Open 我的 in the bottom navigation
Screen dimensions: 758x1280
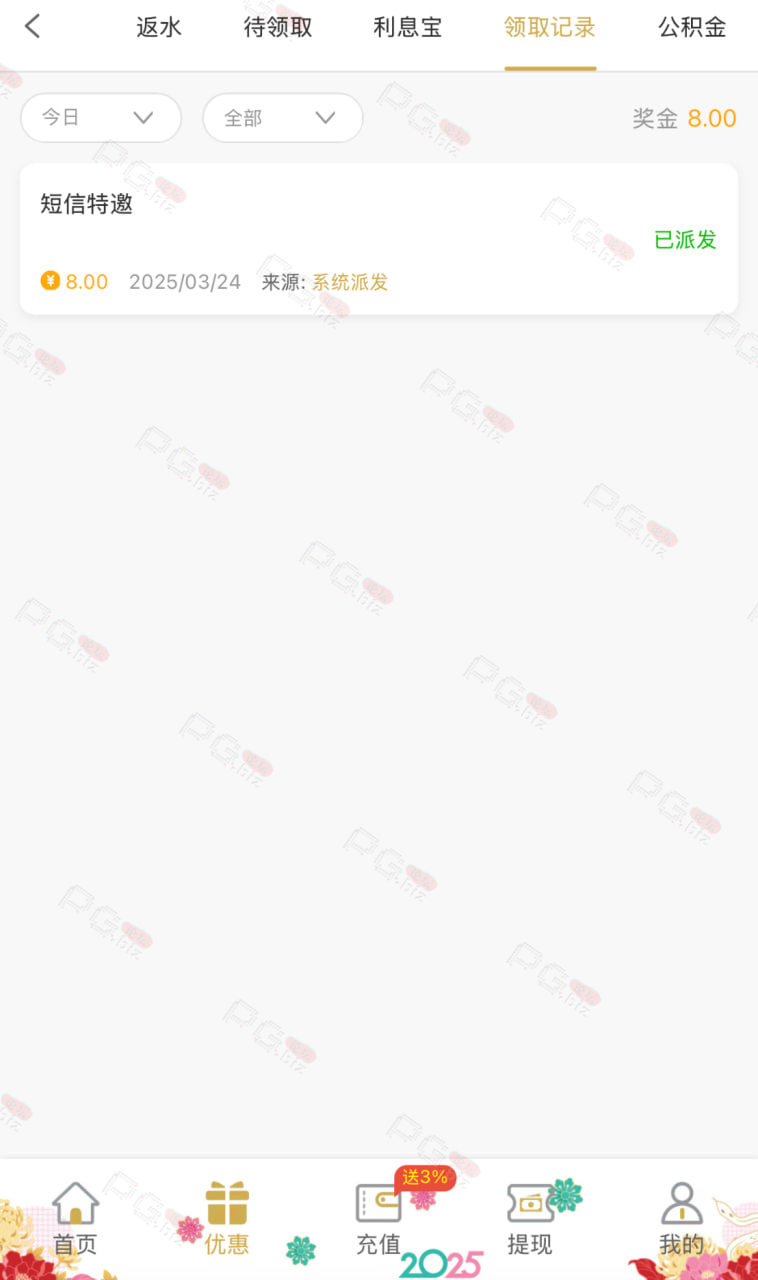pos(682,1219)
